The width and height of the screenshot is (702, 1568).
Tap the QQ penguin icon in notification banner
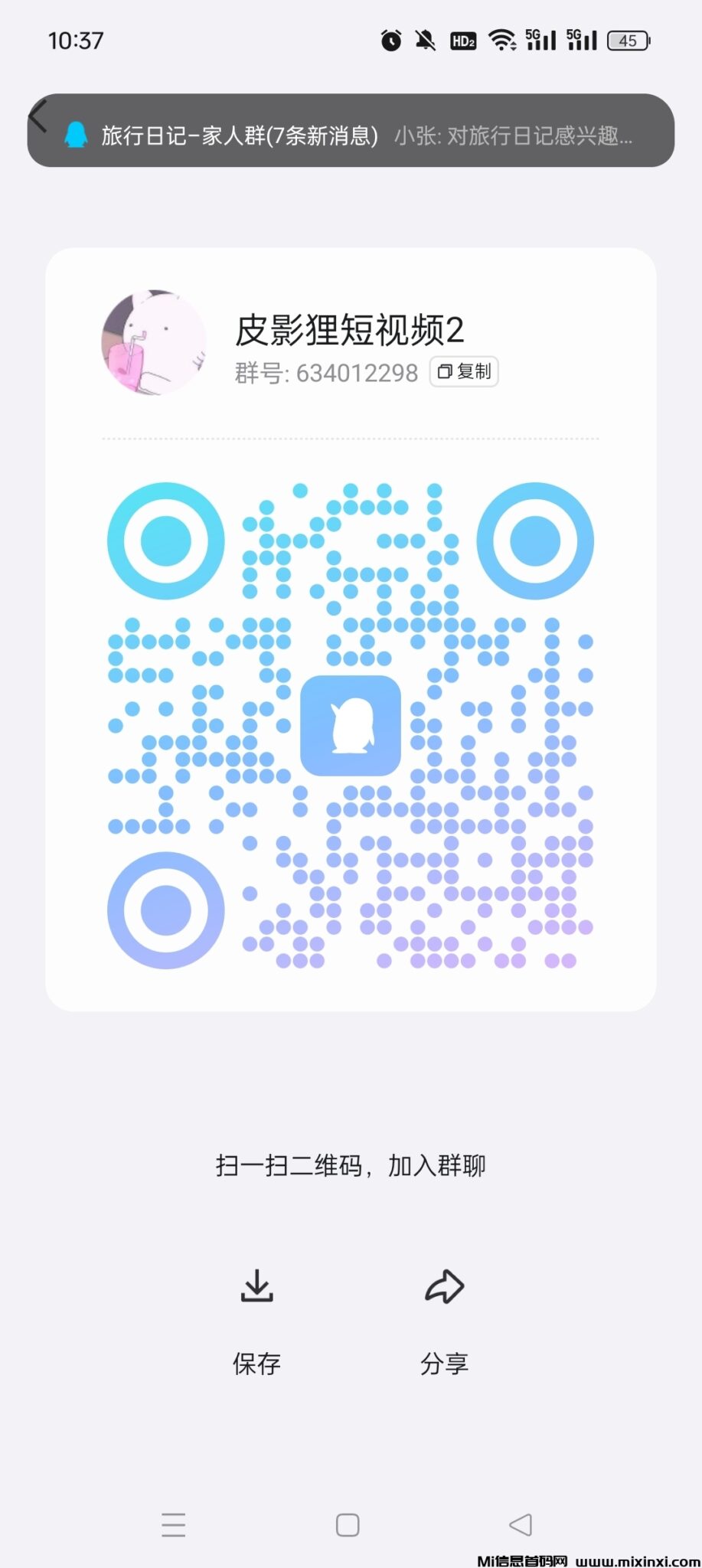[76, 135]
